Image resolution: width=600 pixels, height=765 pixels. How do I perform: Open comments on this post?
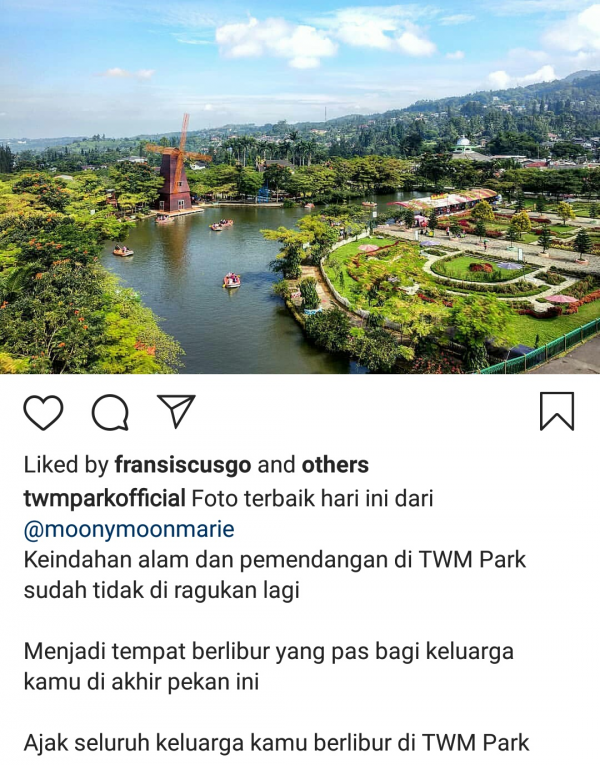coord(110,412)
